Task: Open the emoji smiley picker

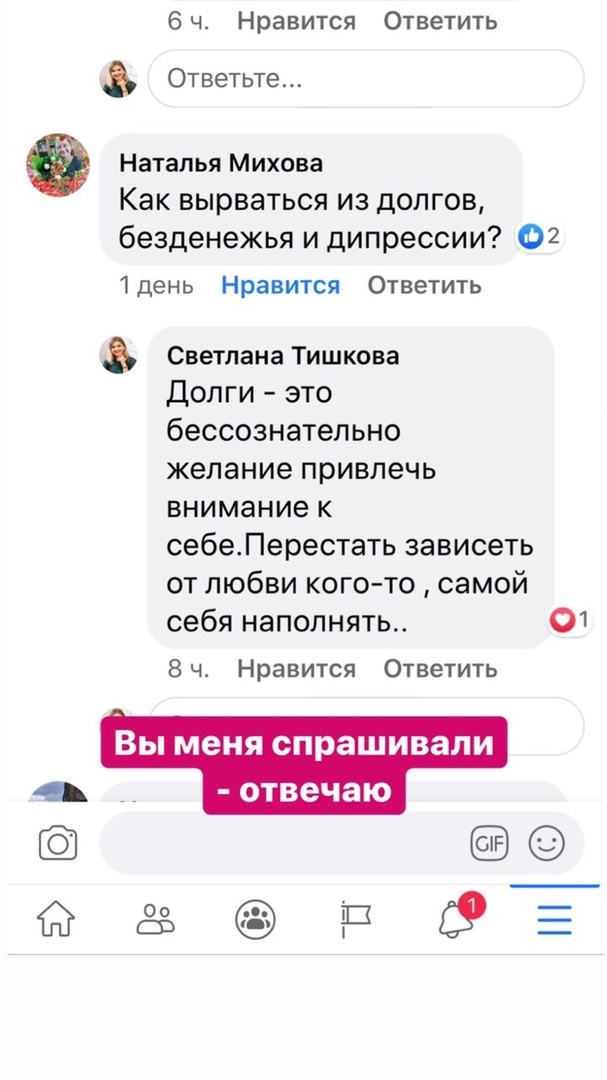Action: [546, 843]
